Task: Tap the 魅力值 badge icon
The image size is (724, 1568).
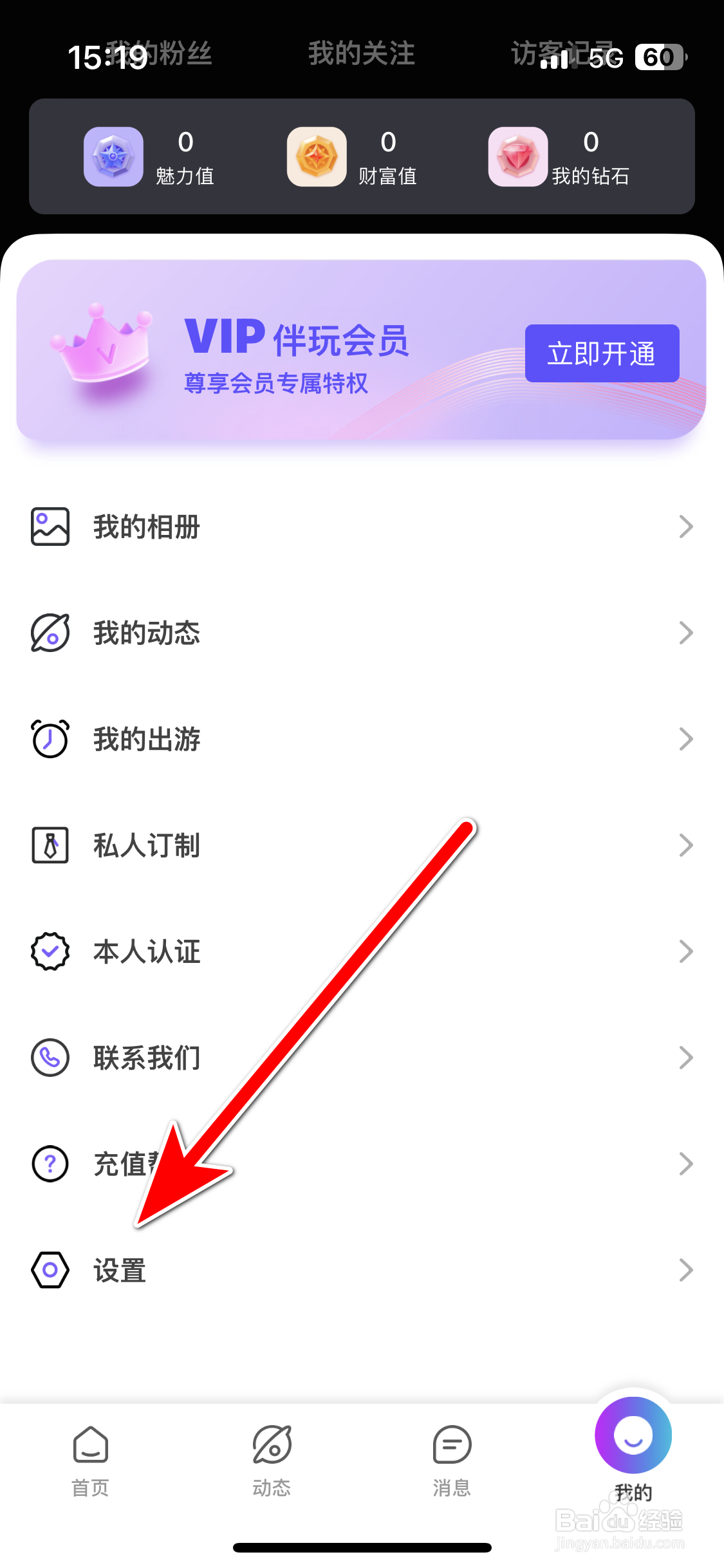Action: pyautogui.click(x=113, y=156)
